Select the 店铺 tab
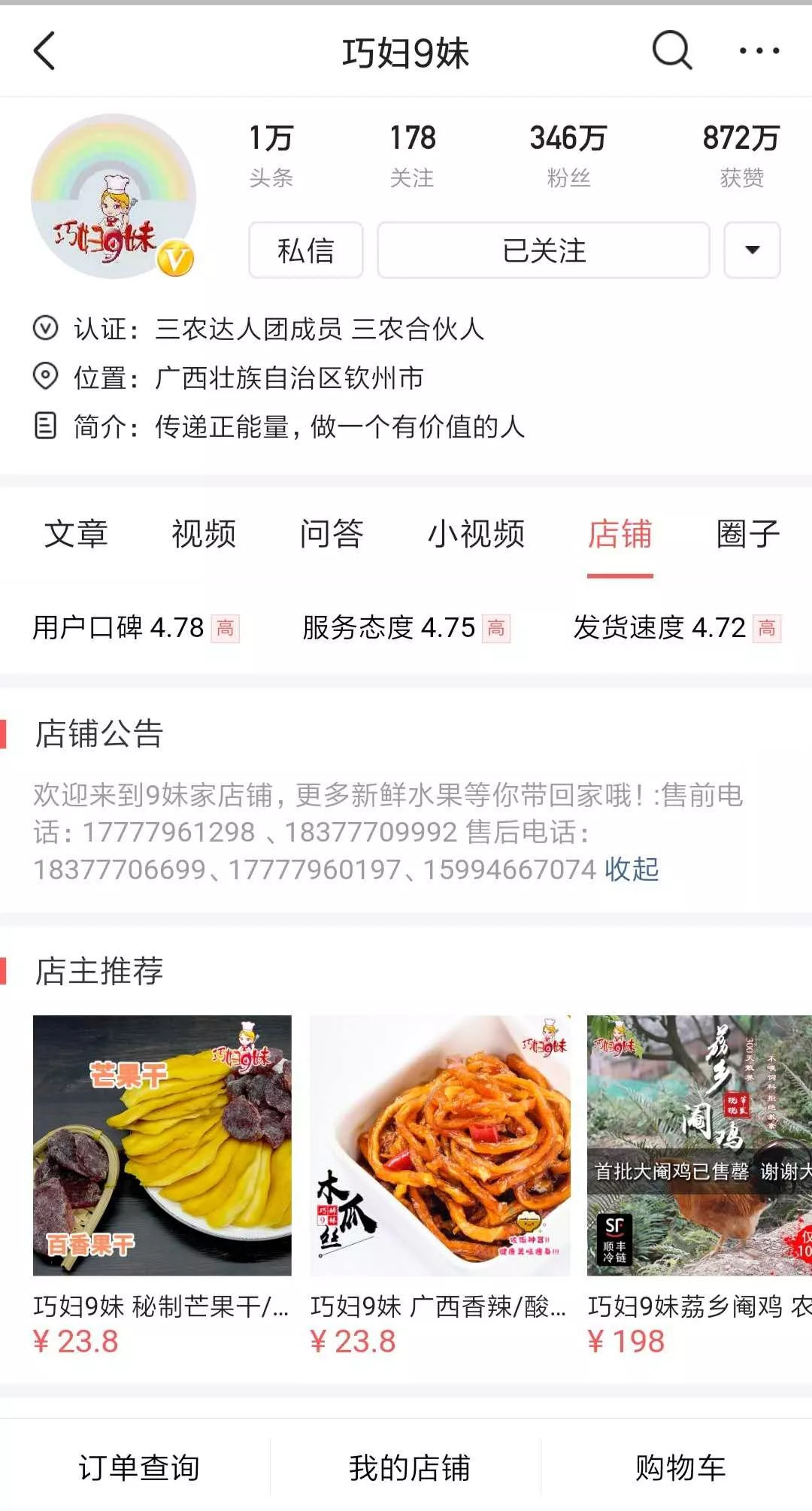The width and height of the screenshot is (812, 1511). point(620,534)
